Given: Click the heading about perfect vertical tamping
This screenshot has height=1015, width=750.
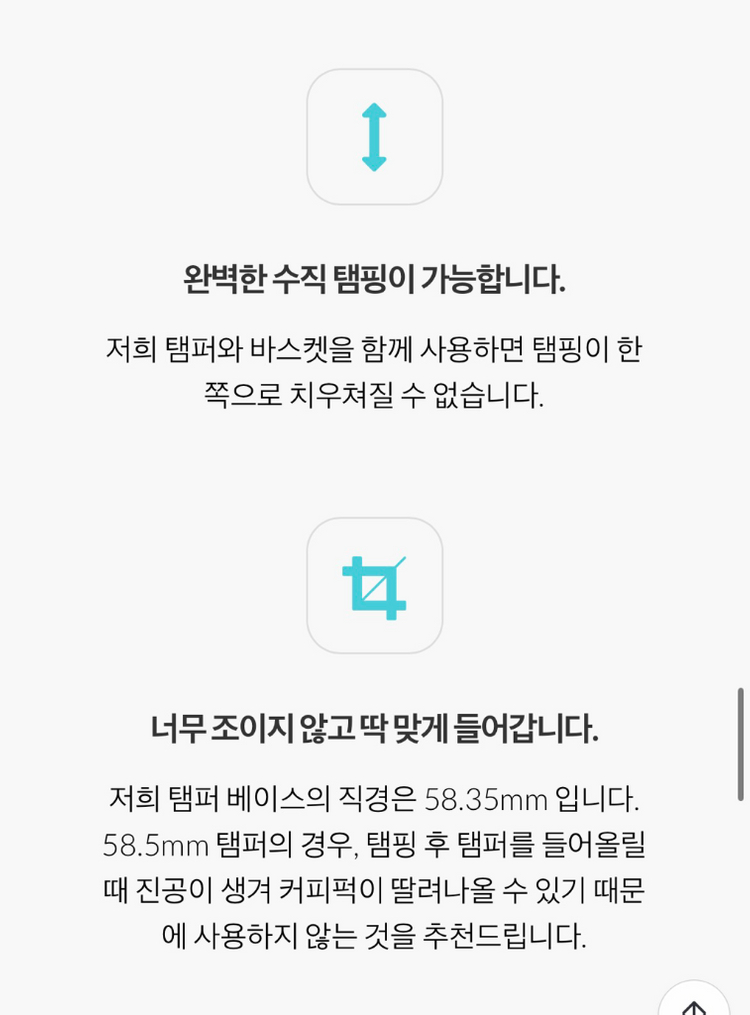Looking at the screenshot, I should (x=375, y=279).
